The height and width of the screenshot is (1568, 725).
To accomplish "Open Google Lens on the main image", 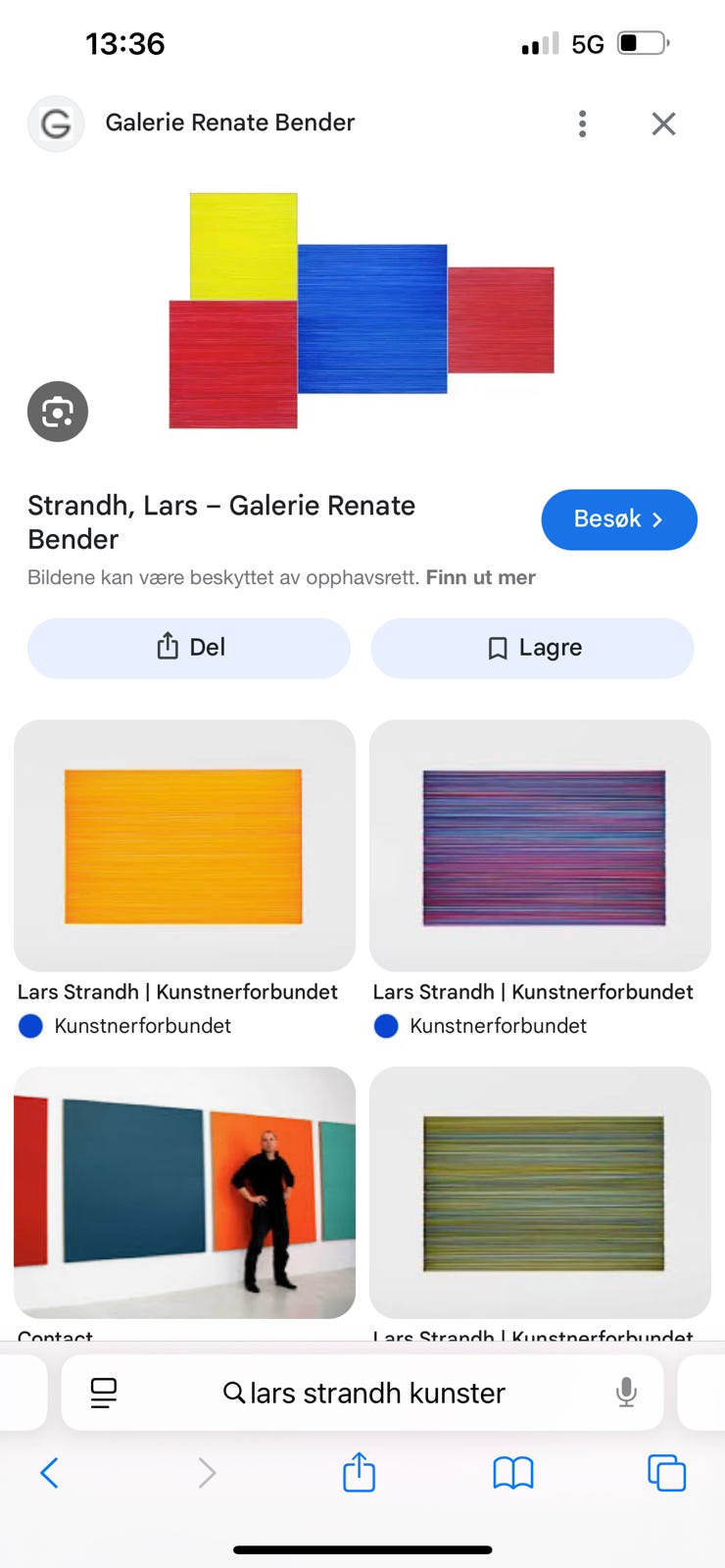I will 57,412.
